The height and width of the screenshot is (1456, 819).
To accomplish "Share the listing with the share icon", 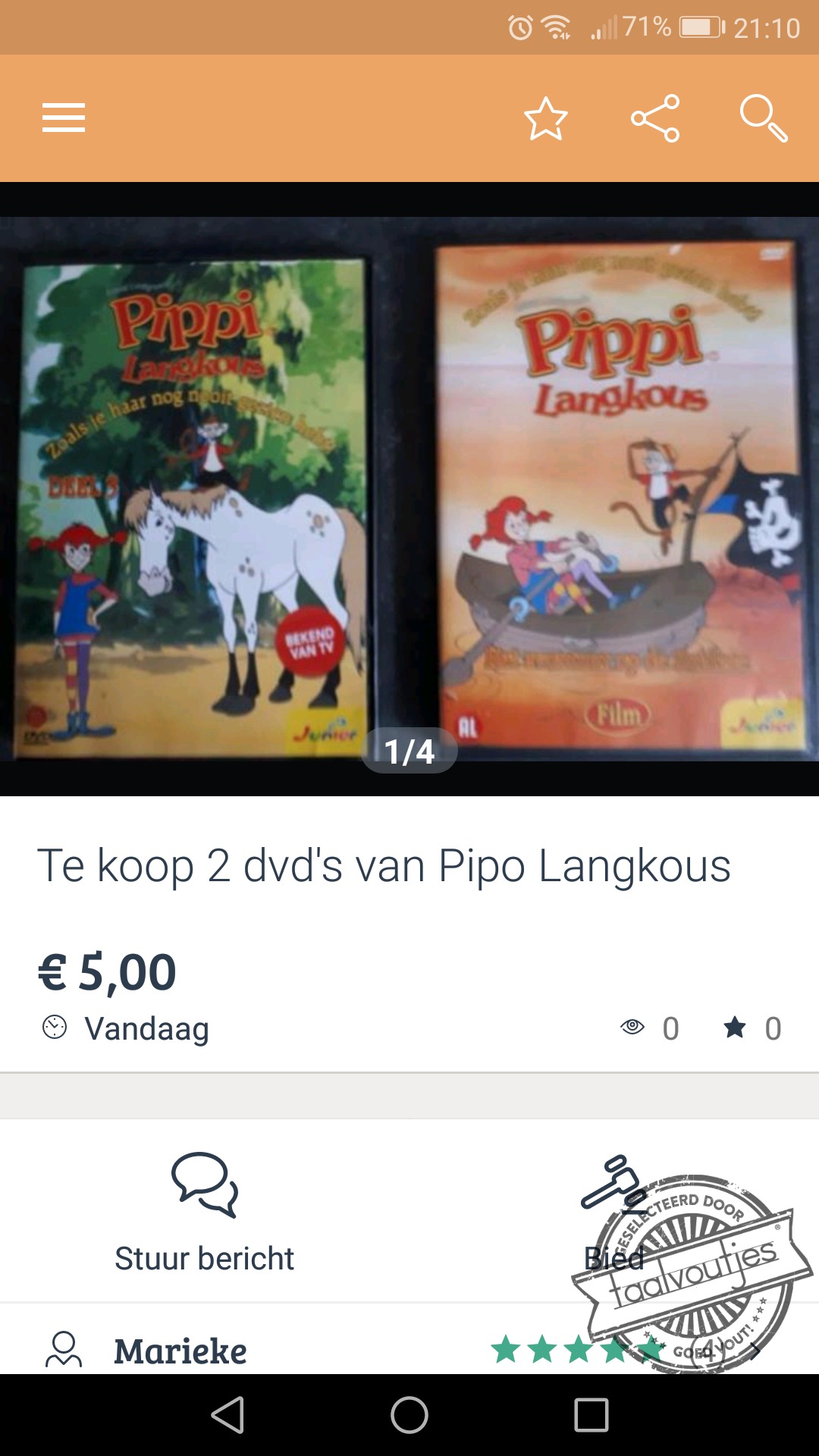I will pos(654,118).
